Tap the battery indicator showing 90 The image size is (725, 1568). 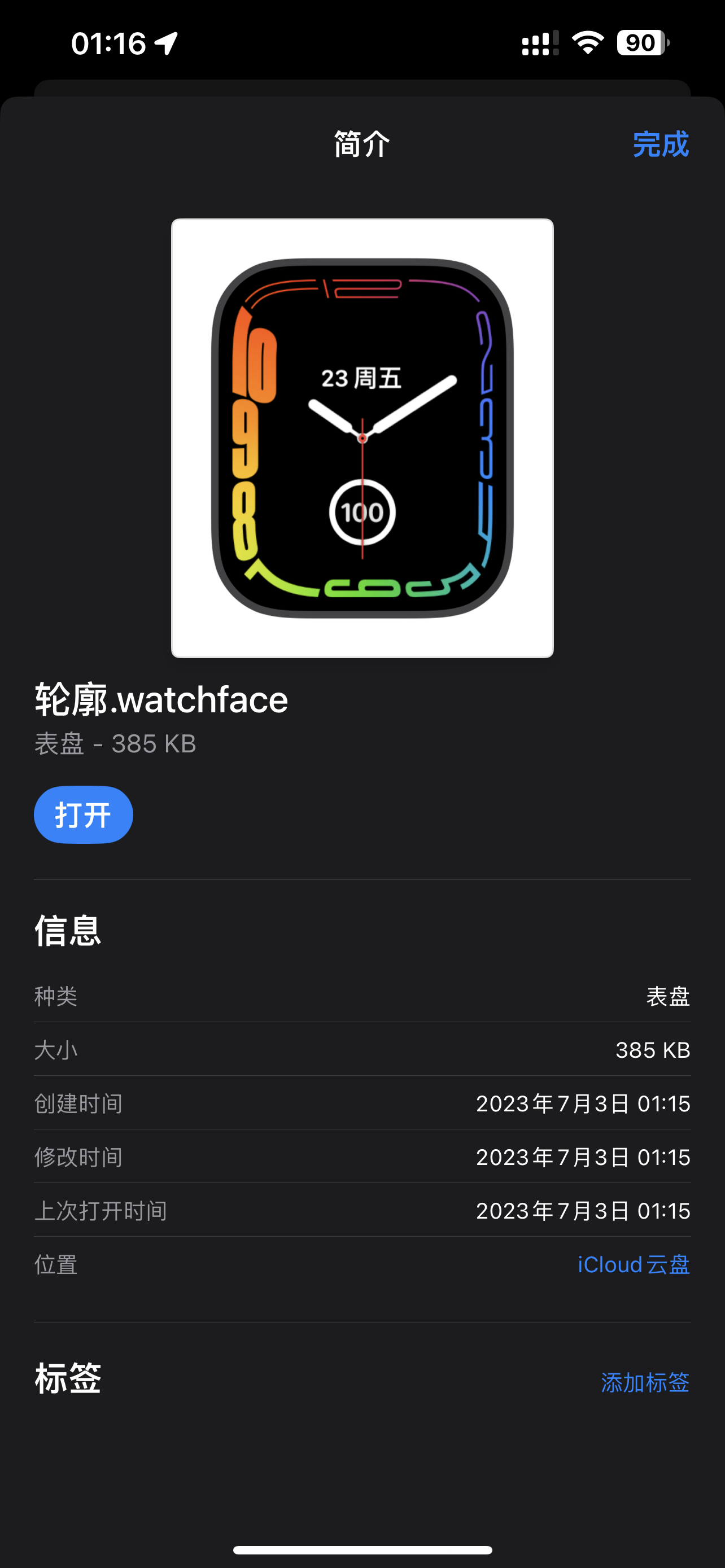pyautogui.click(x=637, y=42)
